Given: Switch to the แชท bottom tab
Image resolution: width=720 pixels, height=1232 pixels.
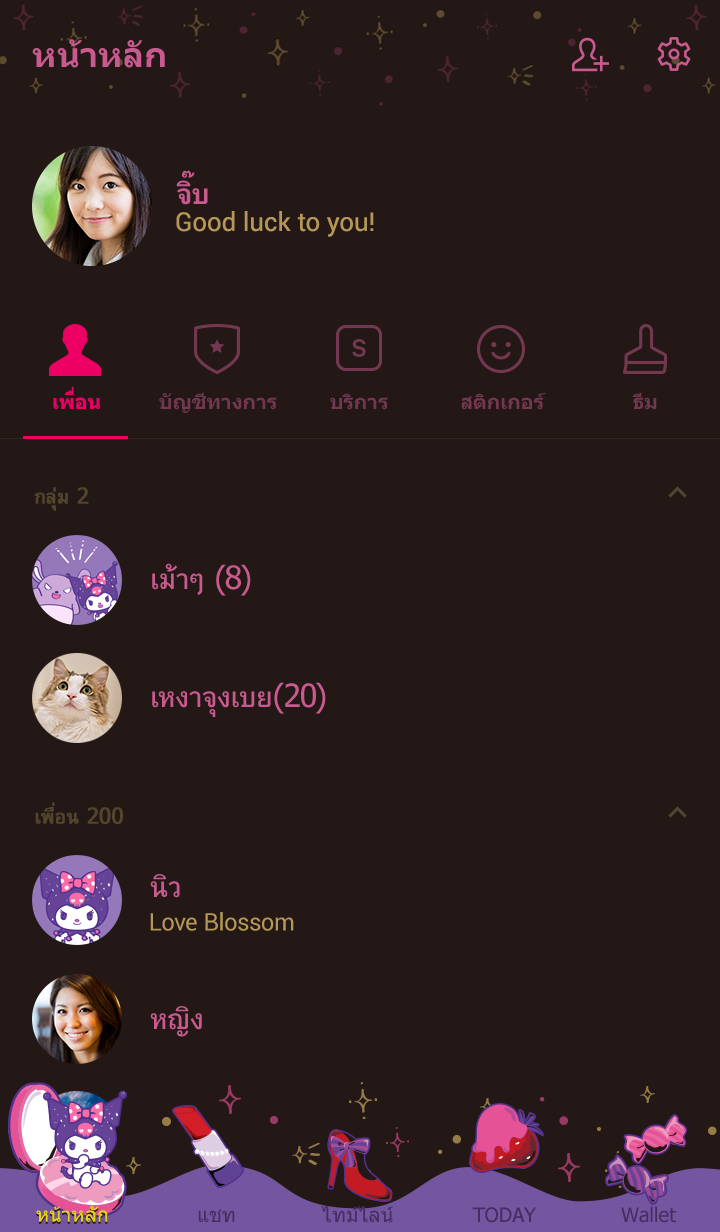Looking at the screenshot, I should pyautogui.click(x=216, y=1170).
